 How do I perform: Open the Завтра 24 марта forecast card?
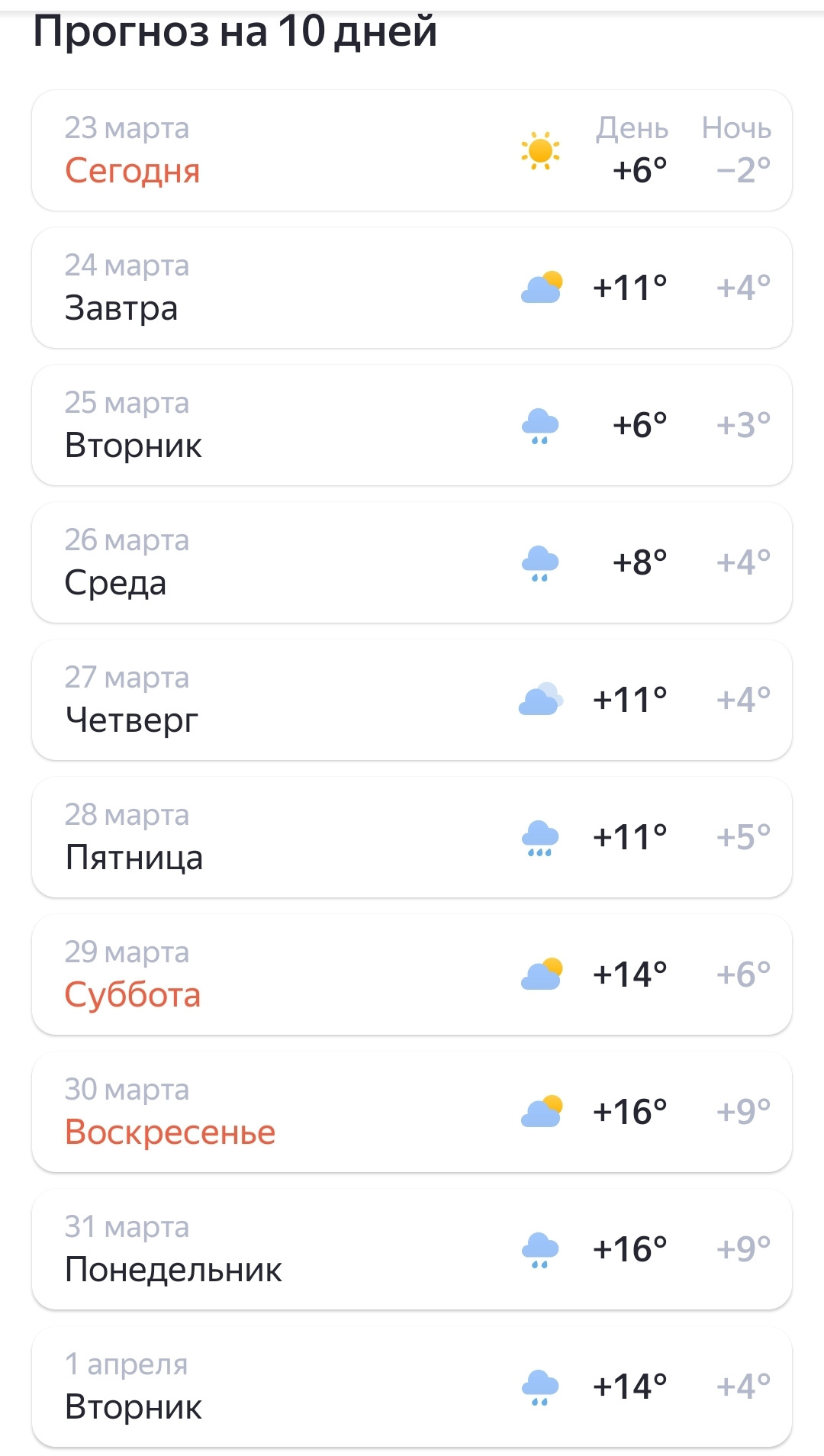[x=412, y=288]
